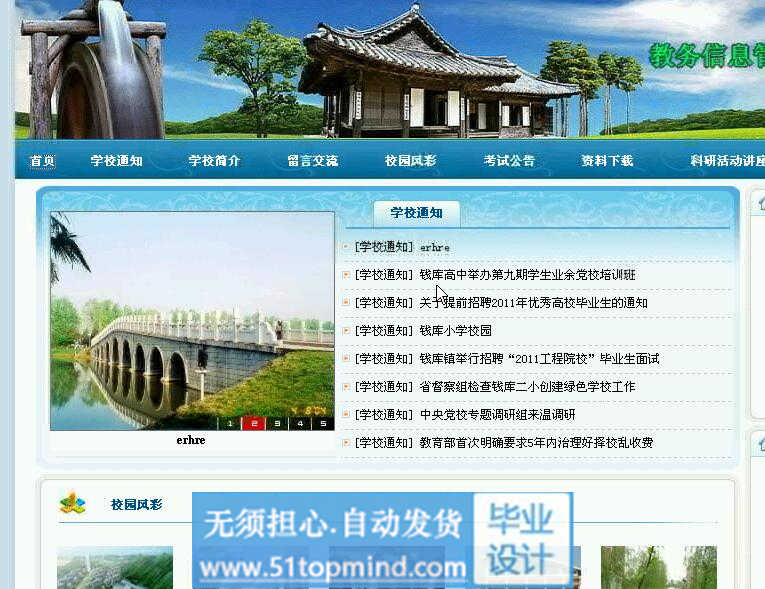Open 科研活动讲座 navigation item
765x589 pixels.
726,161
